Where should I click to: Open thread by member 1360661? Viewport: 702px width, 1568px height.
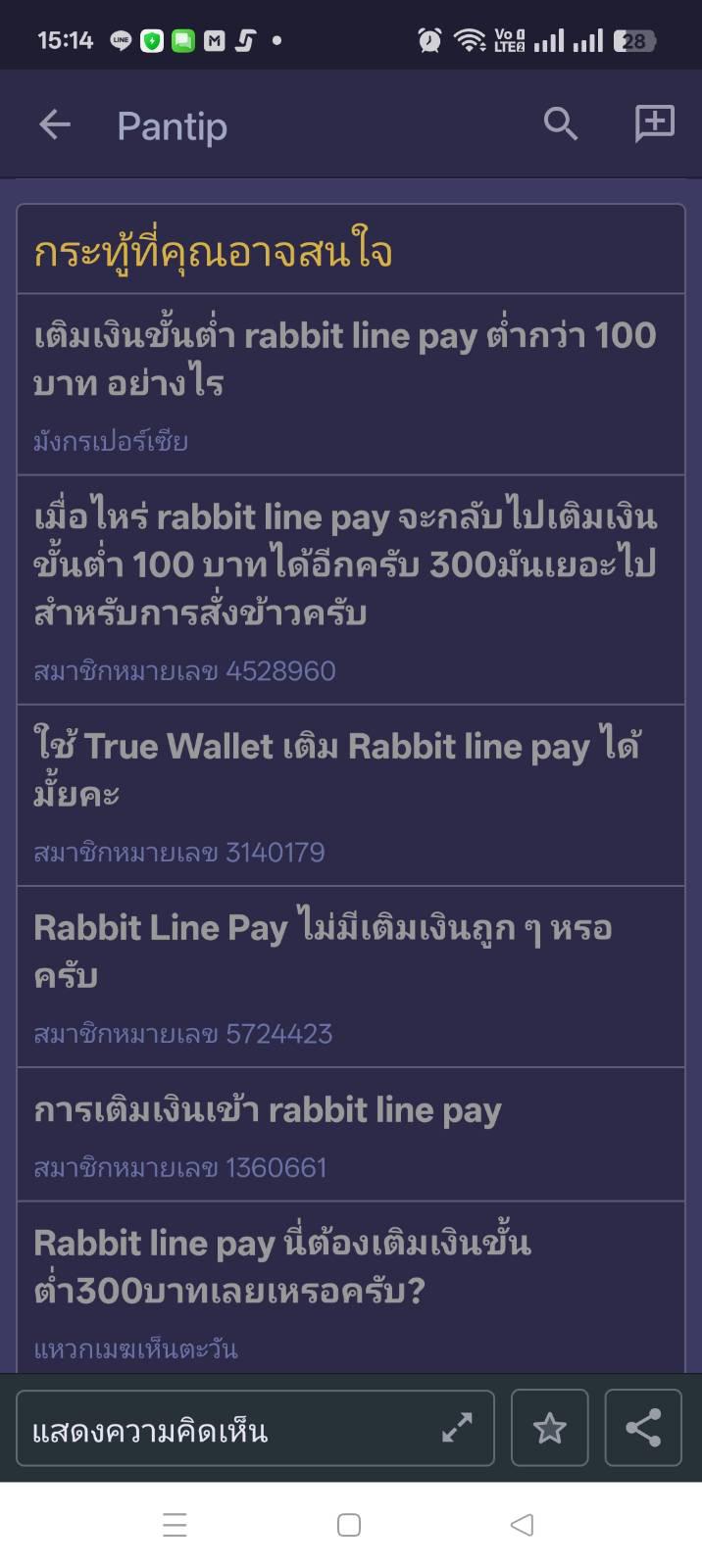345,1110
